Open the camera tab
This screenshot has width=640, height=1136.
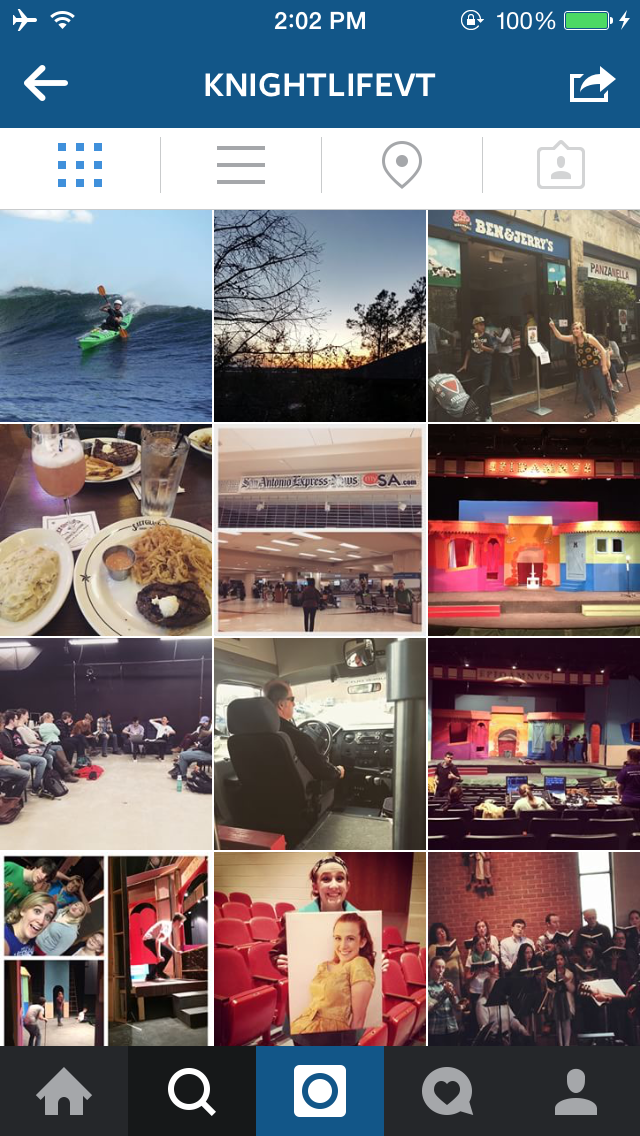(x=320, y=1091)
